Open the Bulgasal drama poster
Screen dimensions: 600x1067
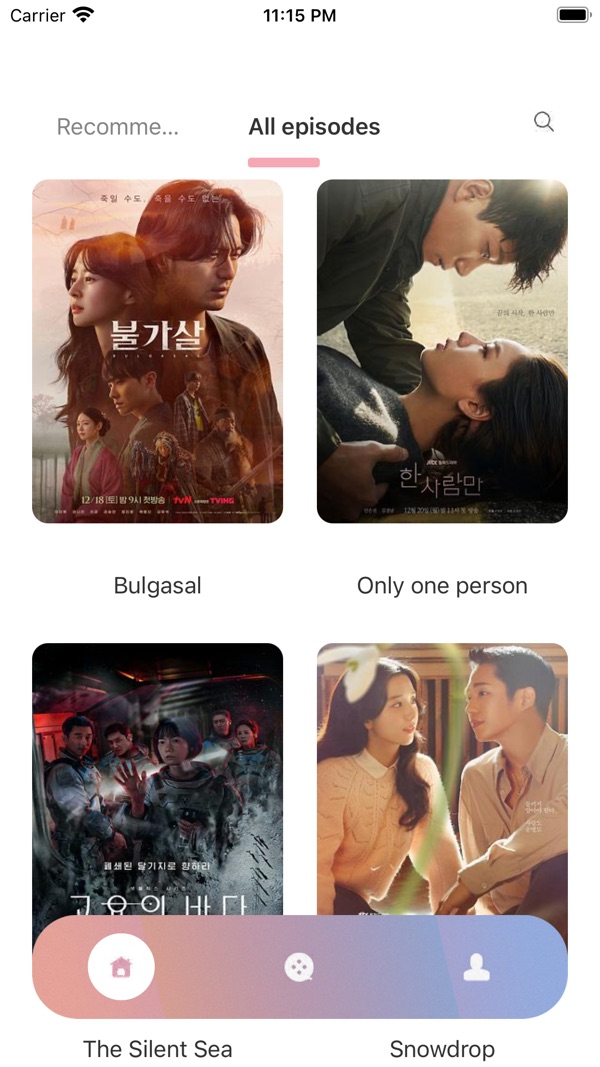click(157, 351)
